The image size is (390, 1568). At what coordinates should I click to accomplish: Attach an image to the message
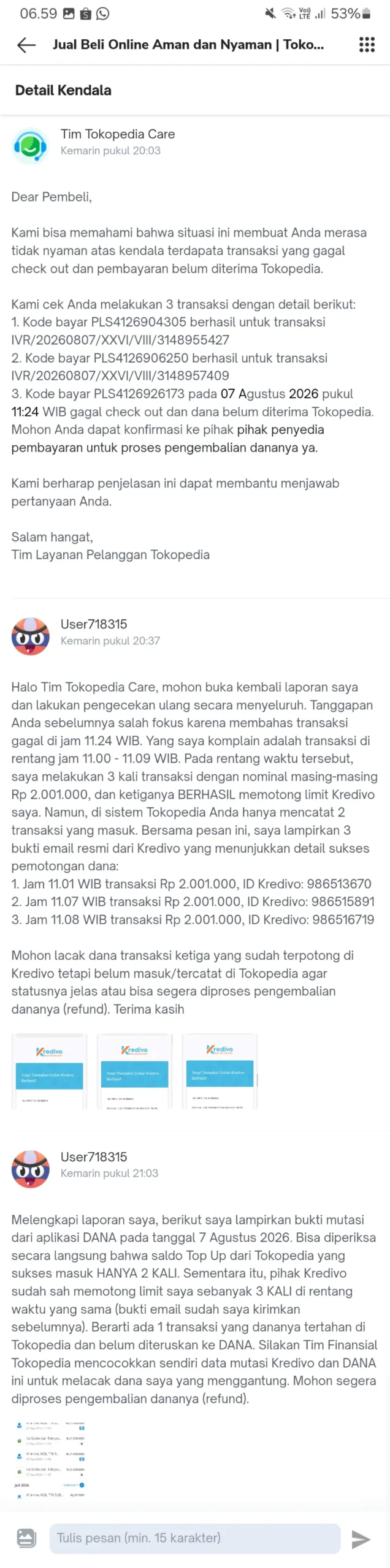coord(26,1538)
